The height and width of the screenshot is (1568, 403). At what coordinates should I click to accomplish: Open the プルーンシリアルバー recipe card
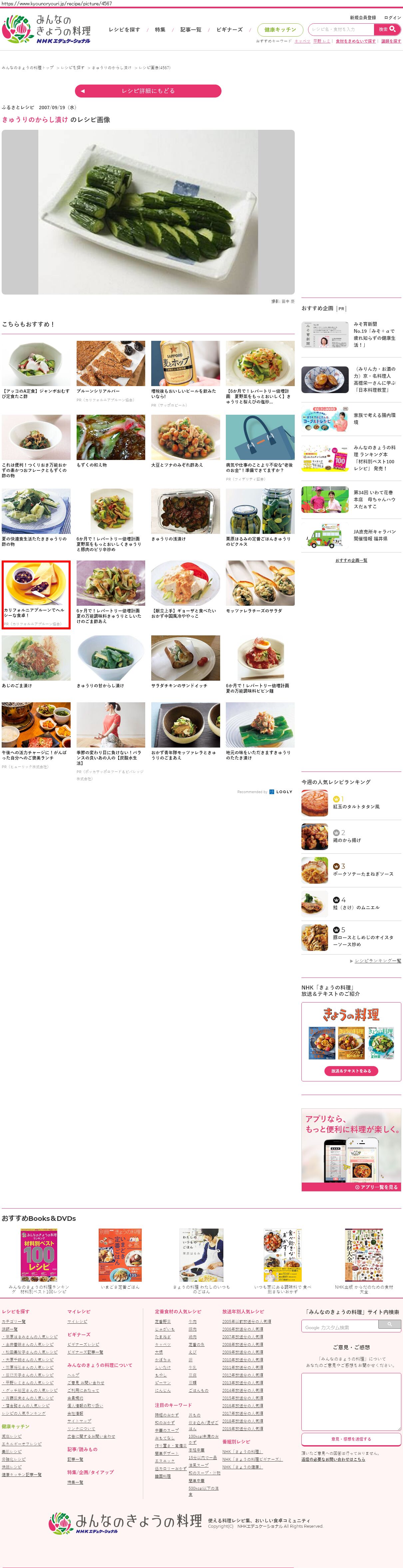[110, 368]
